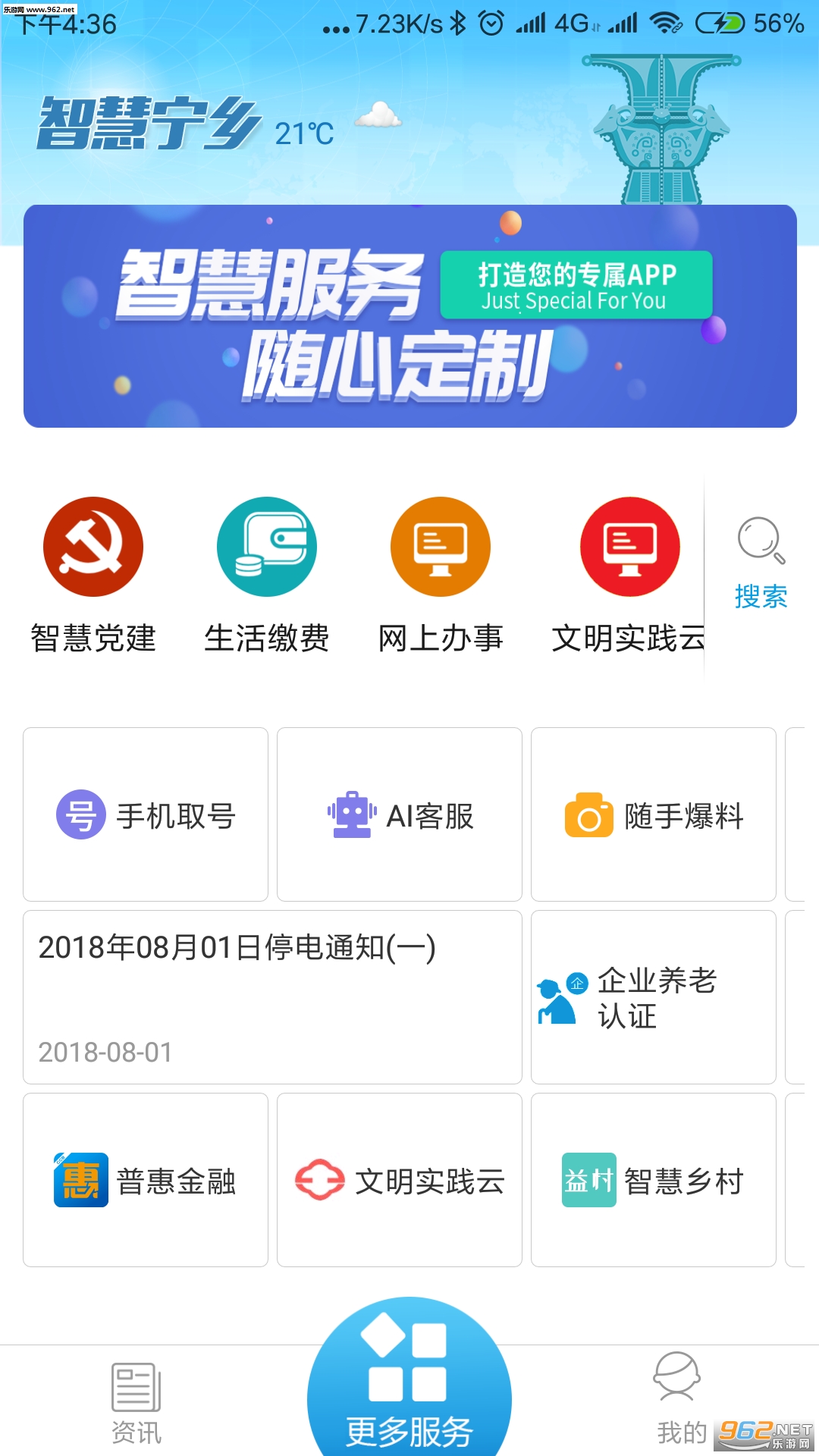Read the 2018年08月01日停电通知 notice

pyautogui.click(x=272, y=997)
